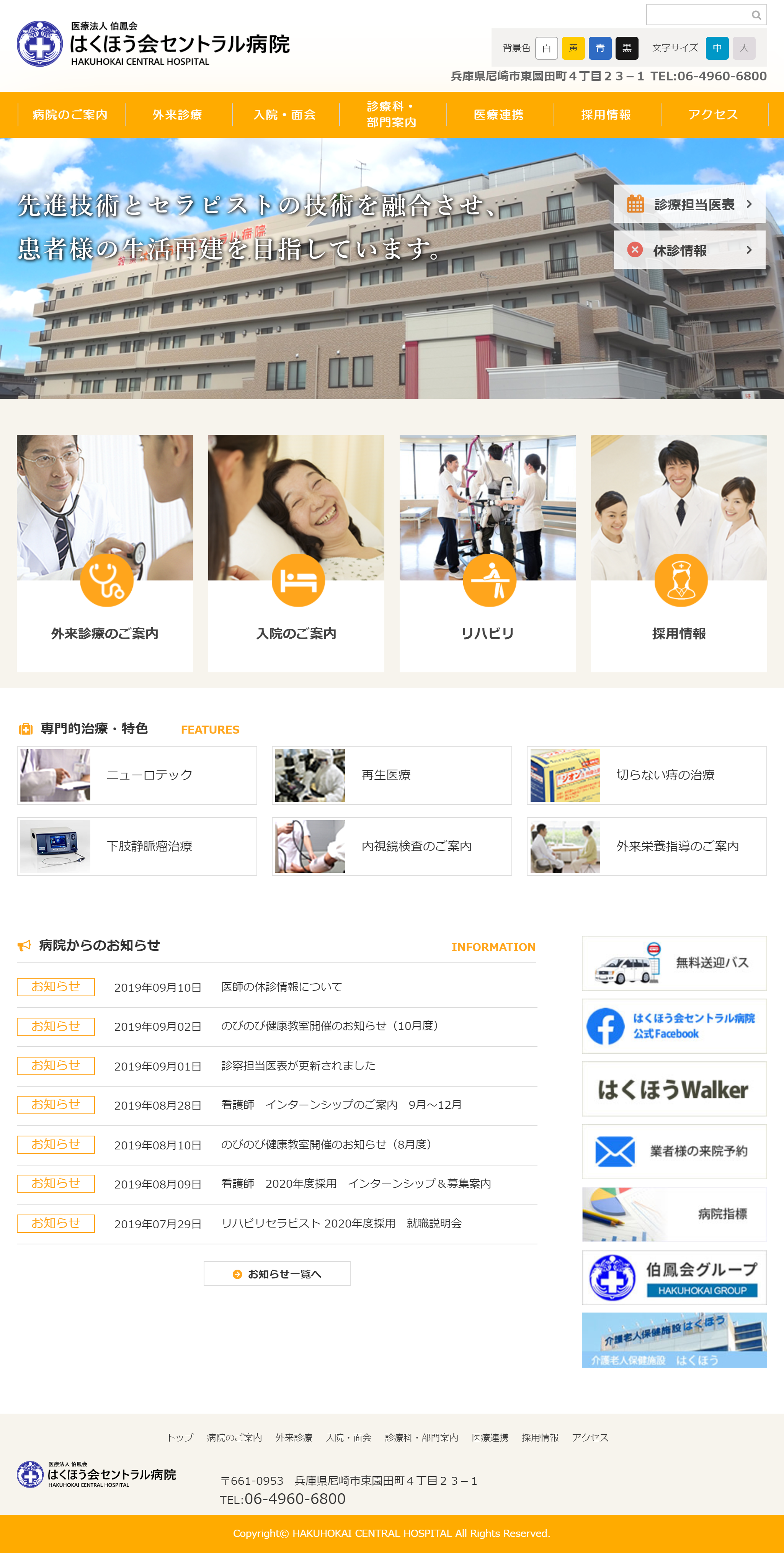Select the yellow 黄 background color
This screenshot has height=1553, width=784.
pos(573,48)
